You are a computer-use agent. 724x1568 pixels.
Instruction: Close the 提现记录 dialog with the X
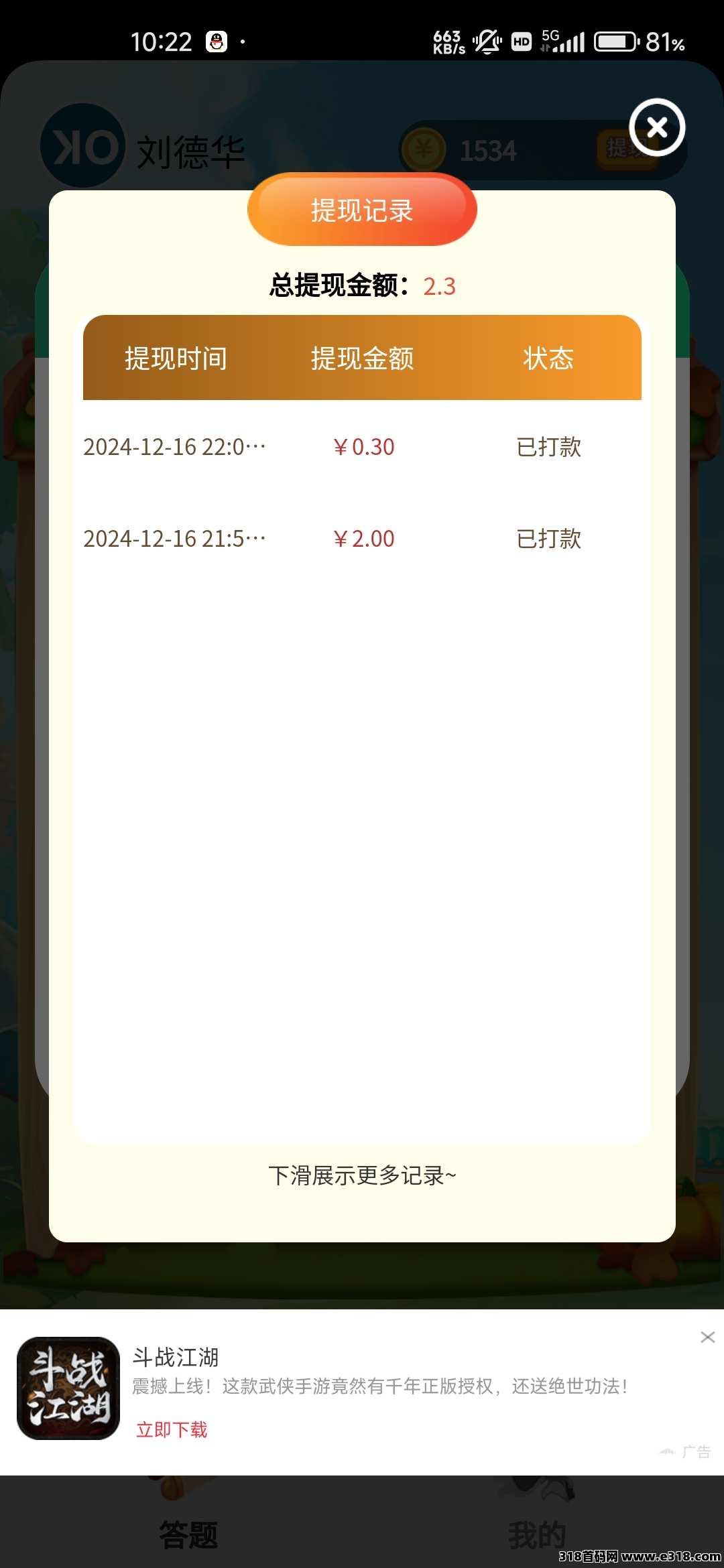pos(657,127)
